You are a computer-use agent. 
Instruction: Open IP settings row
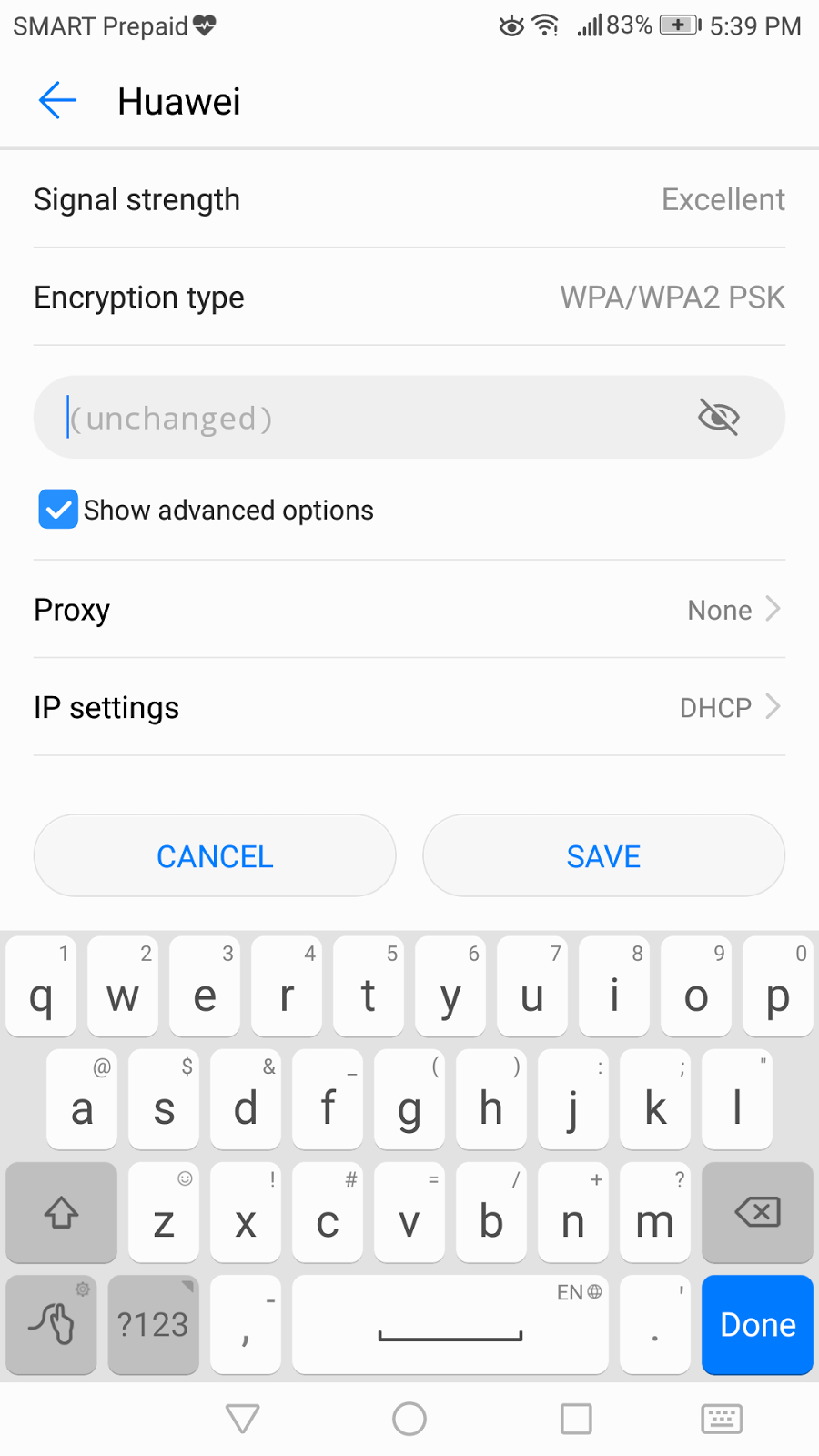point(409,707)
